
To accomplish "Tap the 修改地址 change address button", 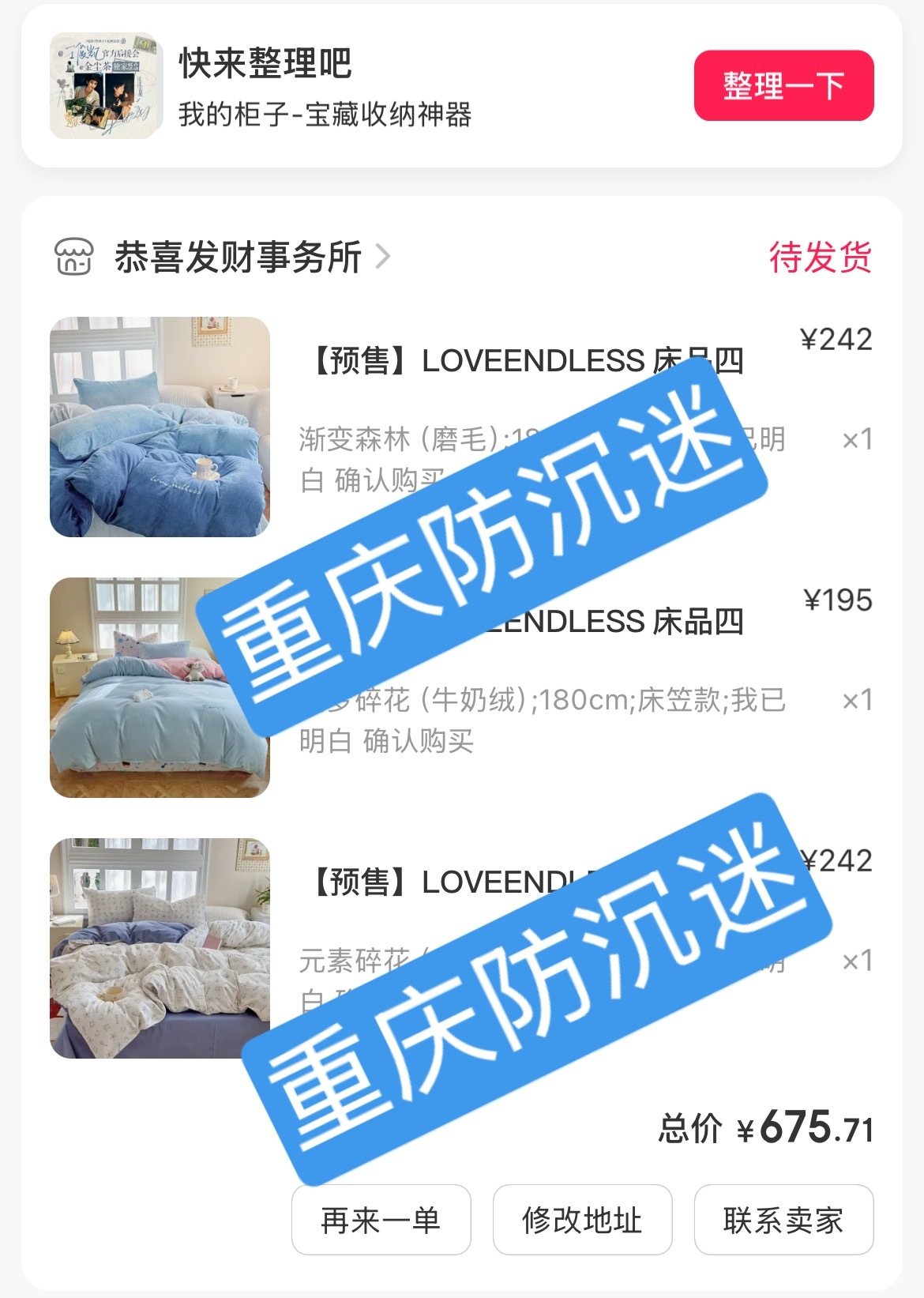I will click(x=583, y=1221).
